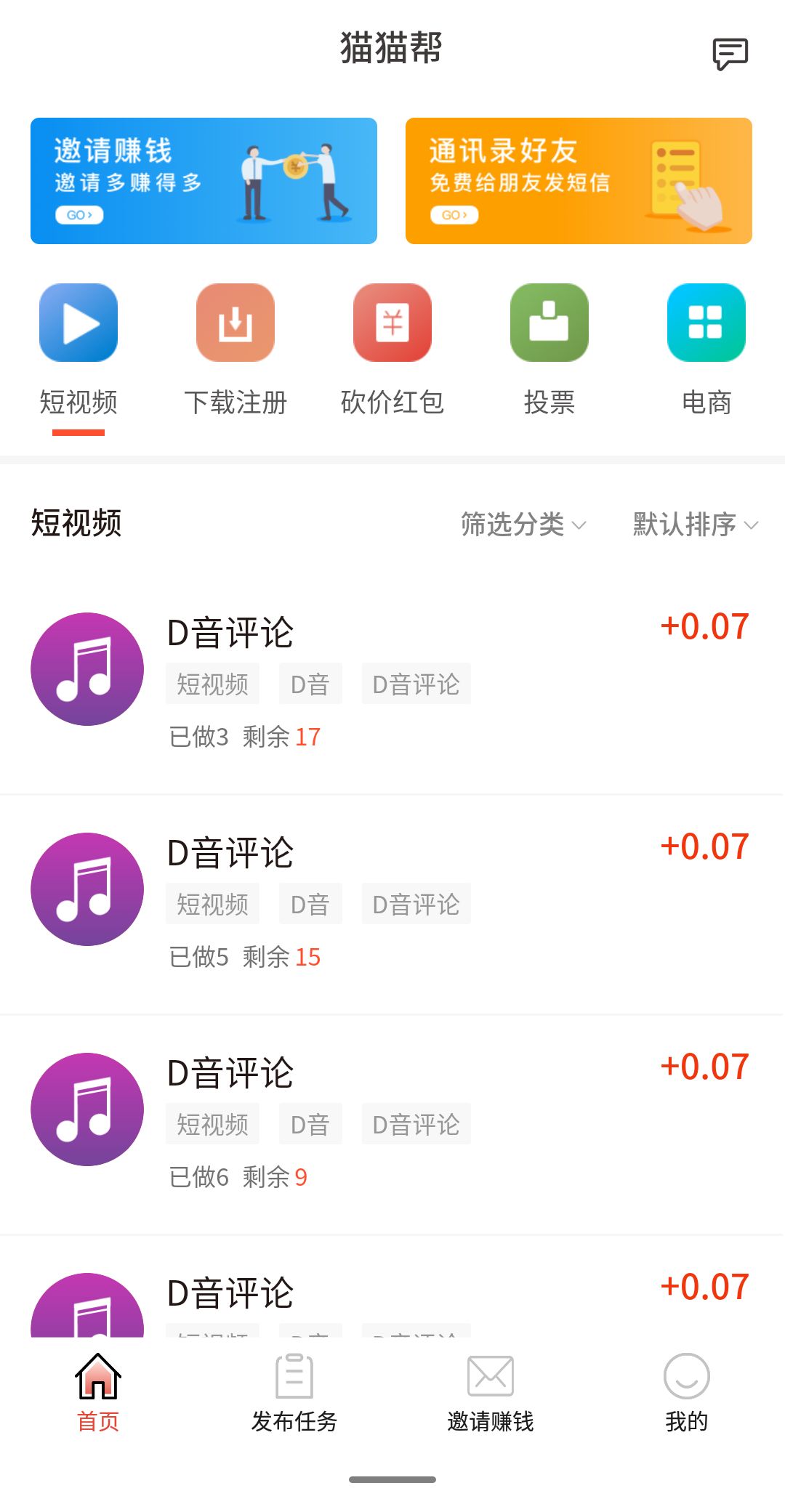Expand the 默认排序 sort dropdown
The width and height of the screenshot is (785, 1512).
(x=695, y=524)
